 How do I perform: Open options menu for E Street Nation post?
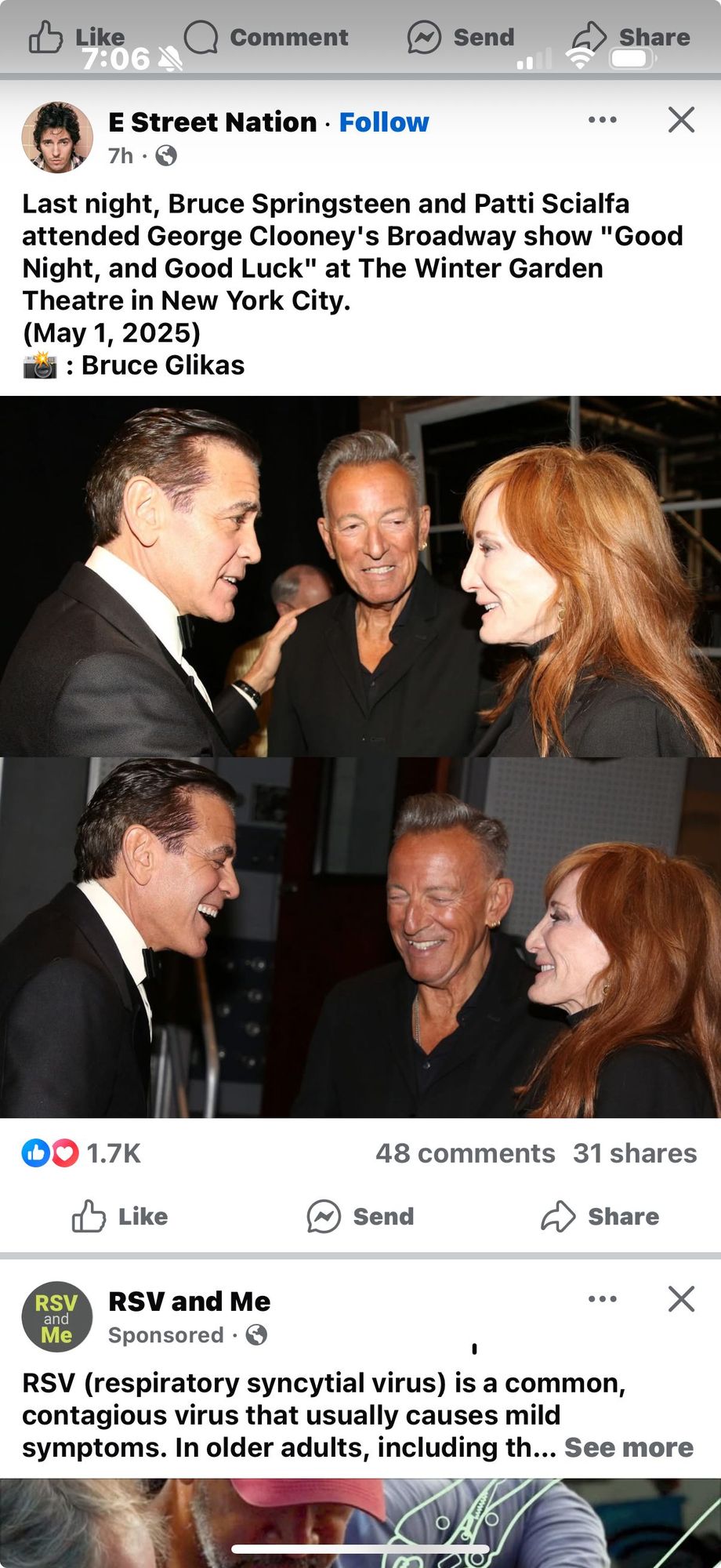(602, 120)
